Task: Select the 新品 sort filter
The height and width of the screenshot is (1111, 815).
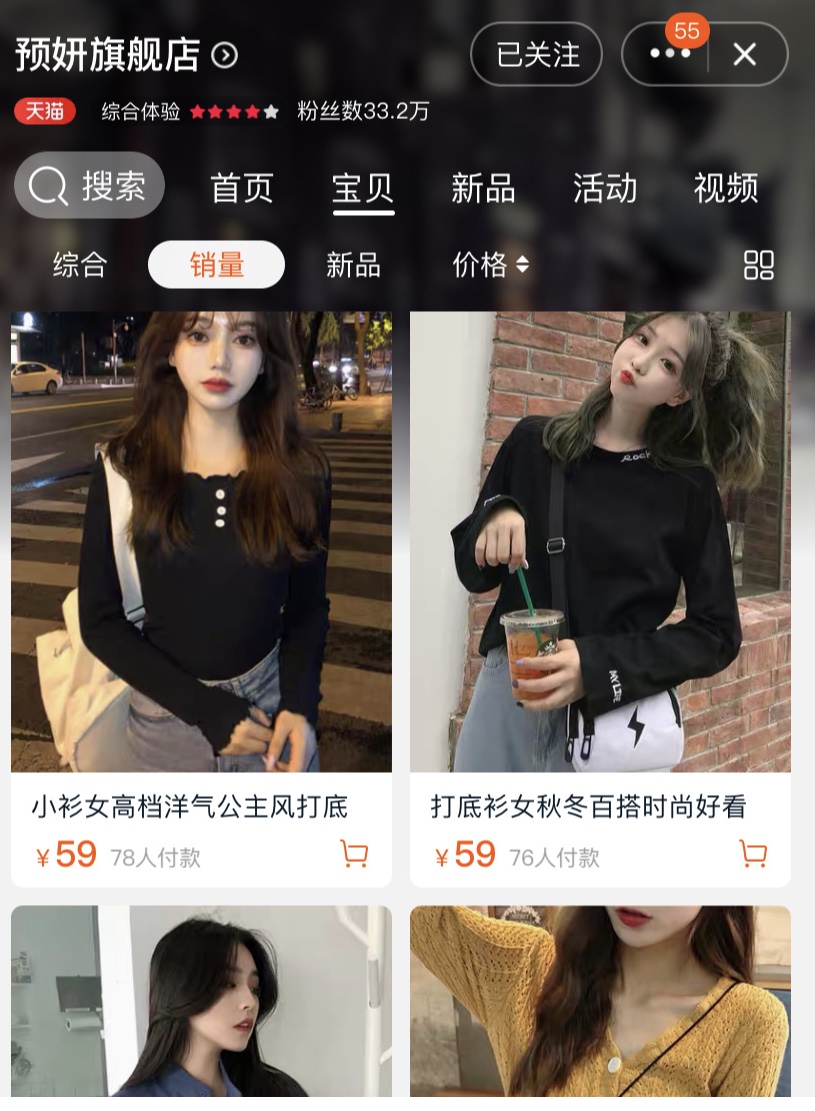Action: pyautogui.click(x=351, y=265)
